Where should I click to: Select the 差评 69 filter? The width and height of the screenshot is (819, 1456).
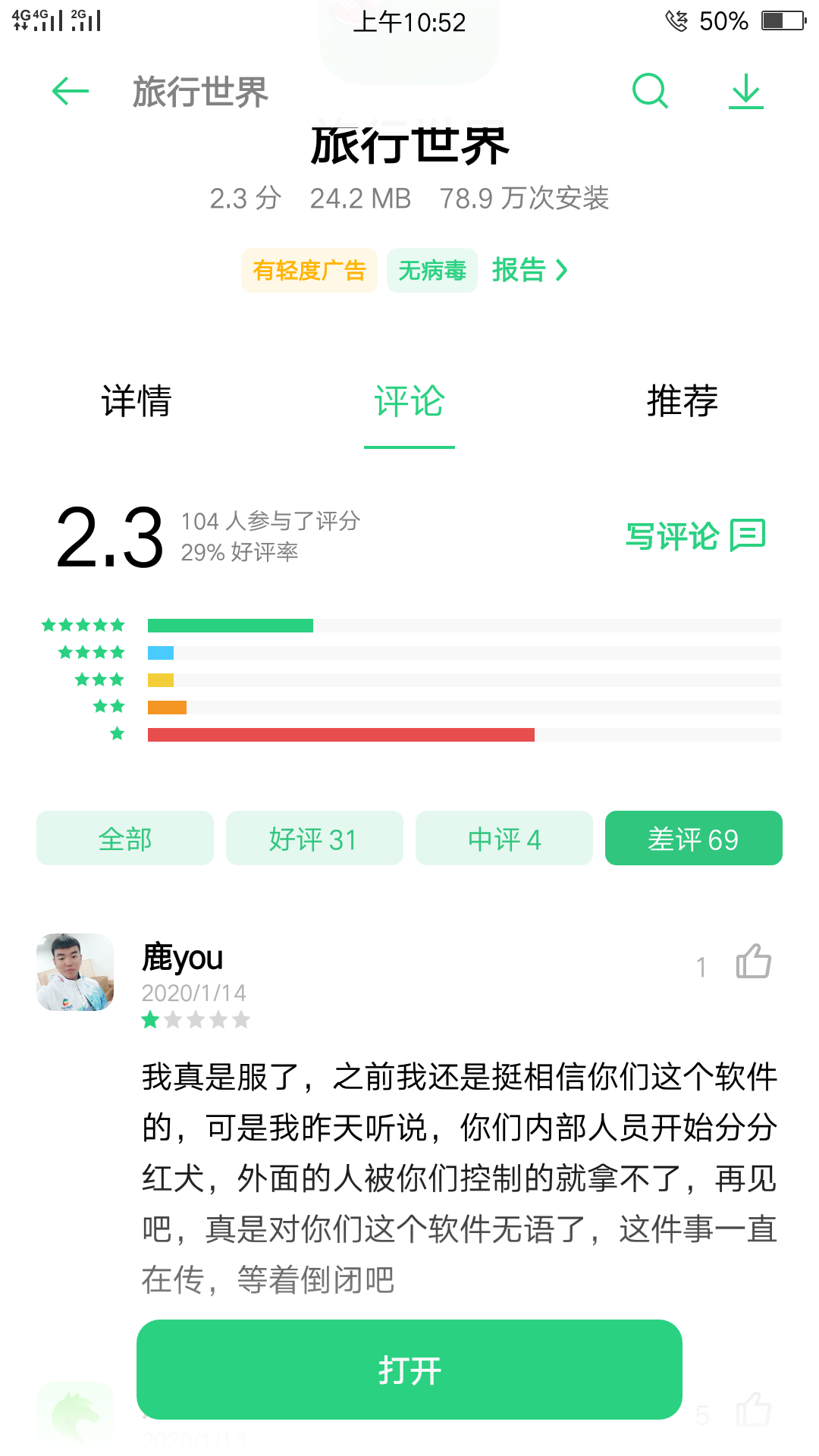(x=694, y=839)
